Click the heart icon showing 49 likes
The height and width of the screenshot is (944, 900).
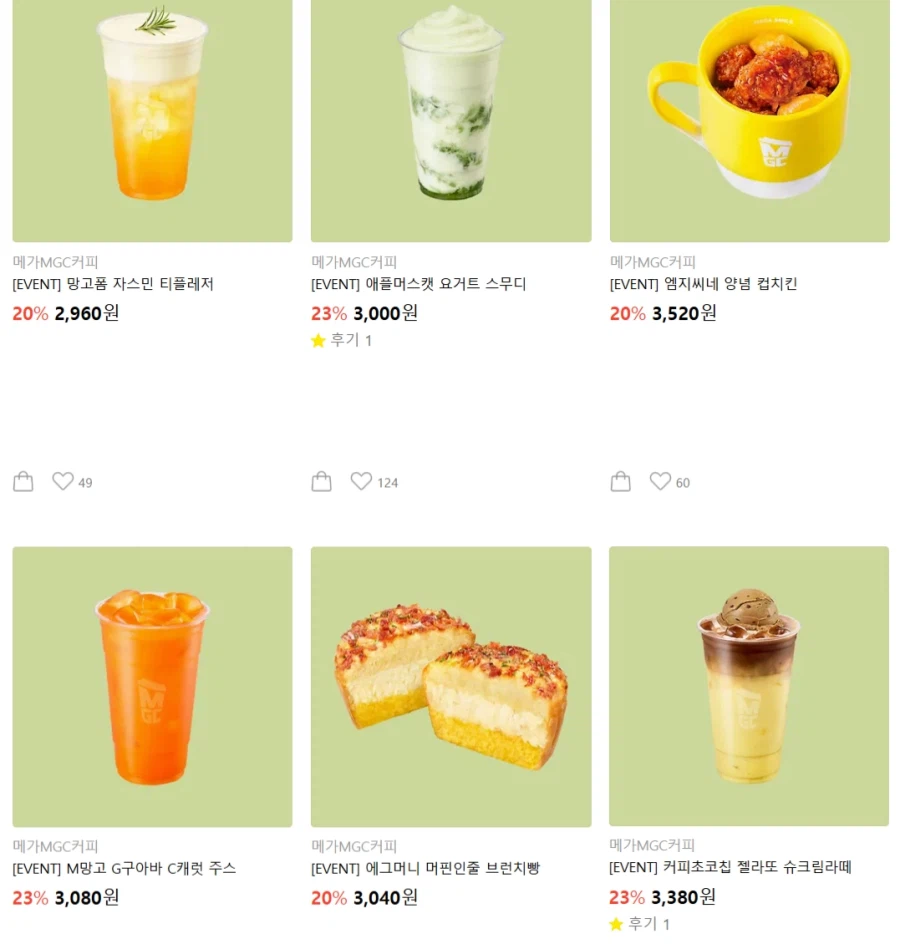(x=61, y=481)
